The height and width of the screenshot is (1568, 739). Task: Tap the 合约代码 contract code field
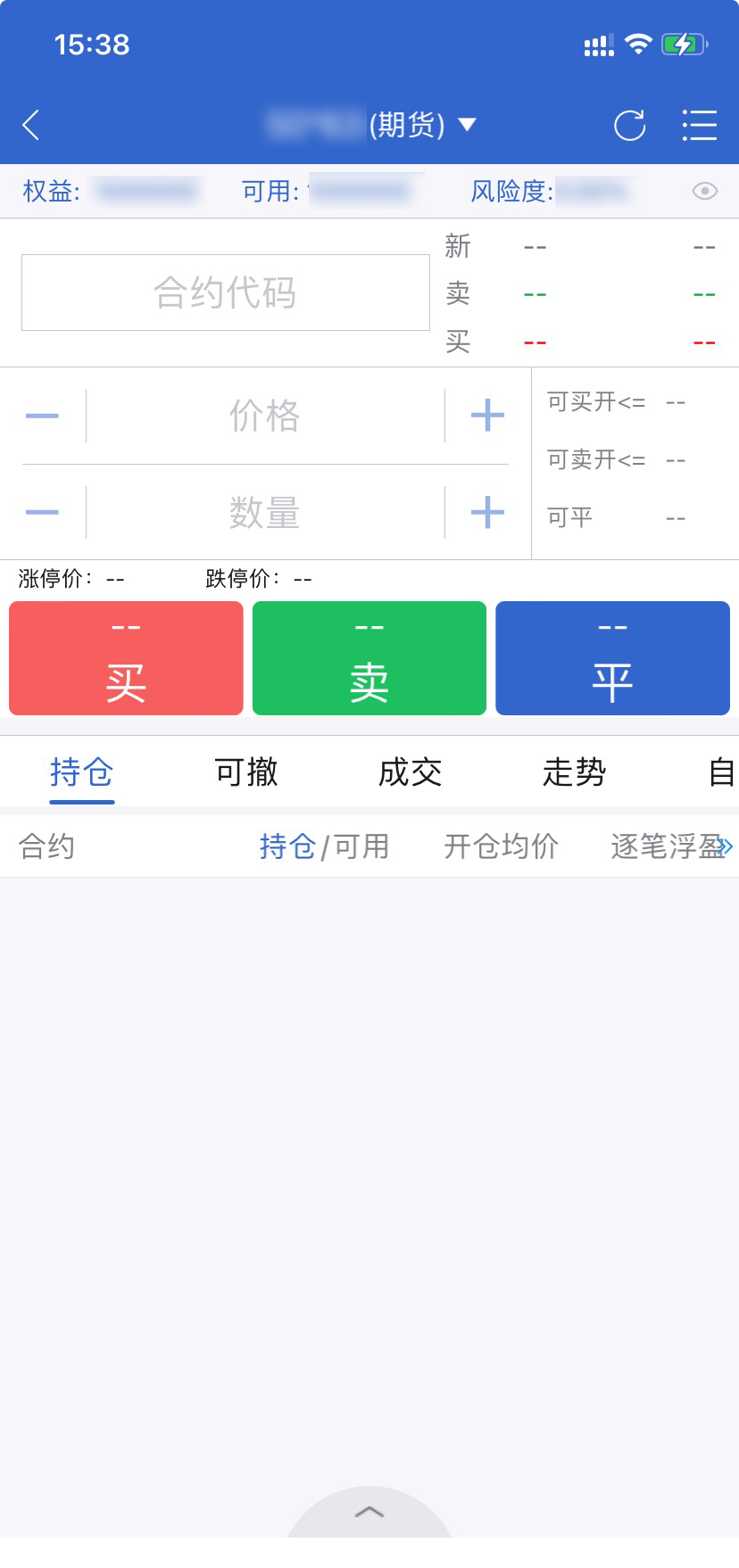(225, 293)
